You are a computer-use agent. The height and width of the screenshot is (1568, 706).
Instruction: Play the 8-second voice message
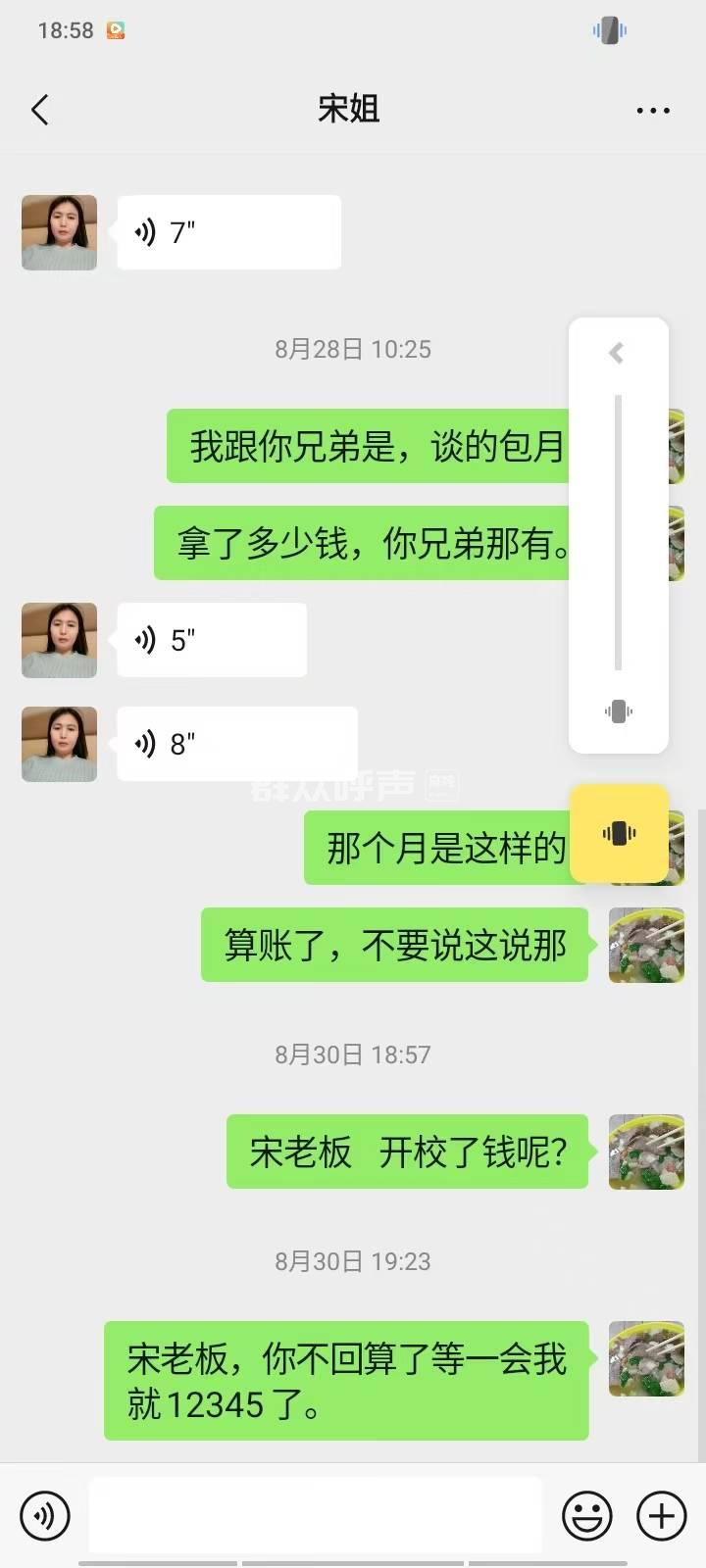[236, 744]
